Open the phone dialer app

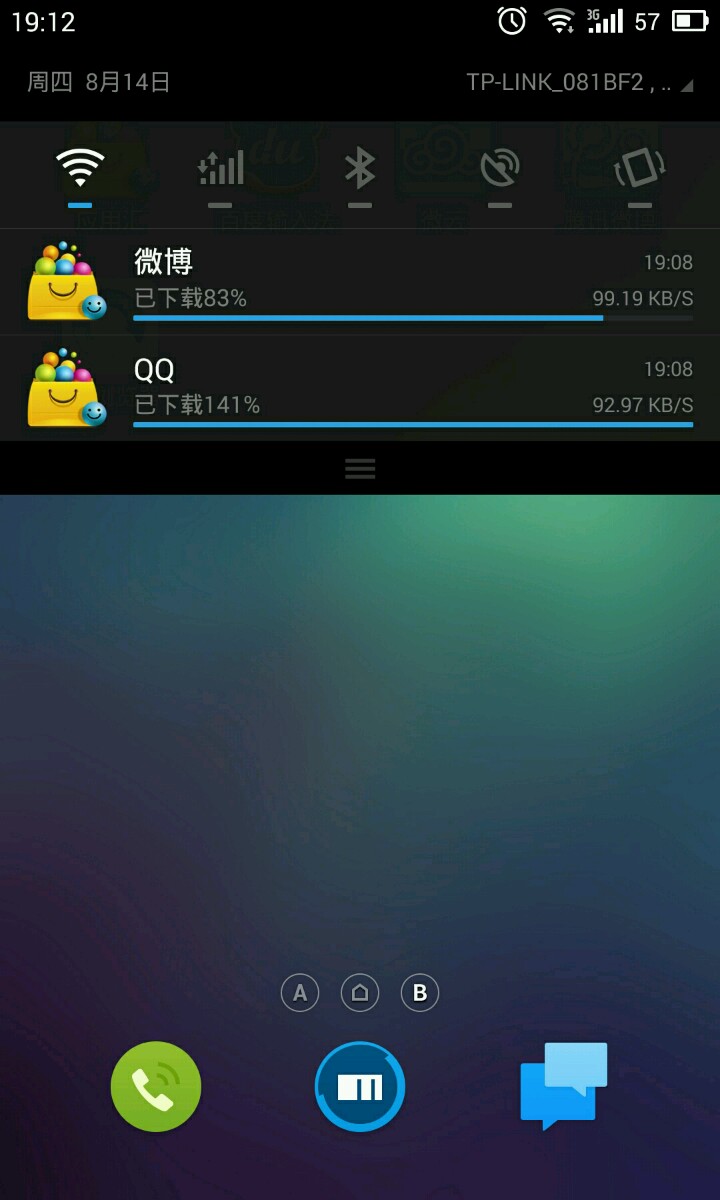point(156,1087)
